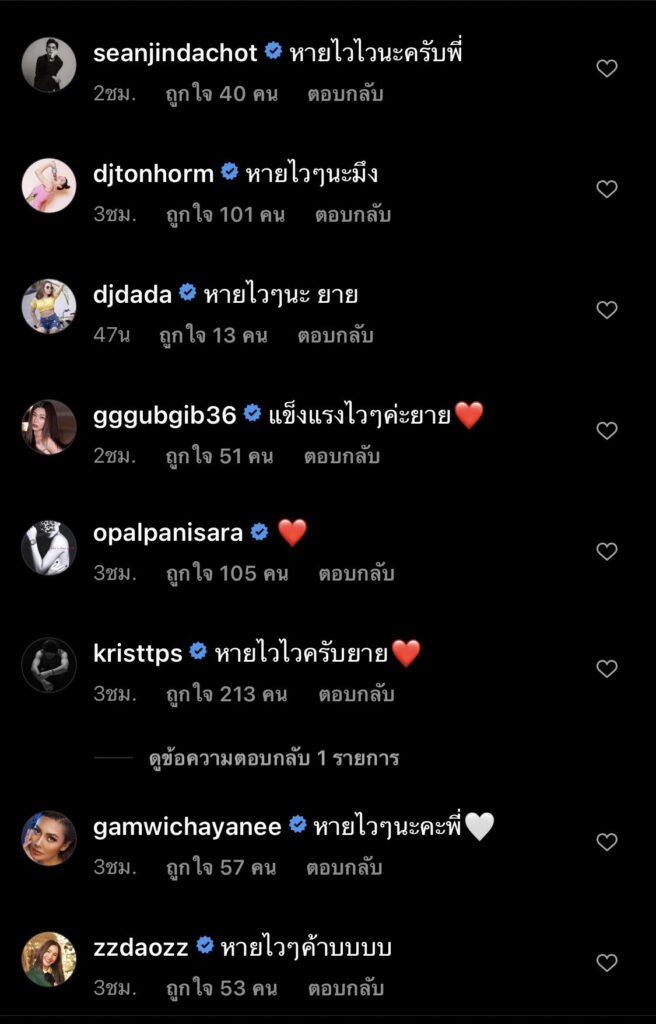Like kristtps's comment

pos(606,668)
